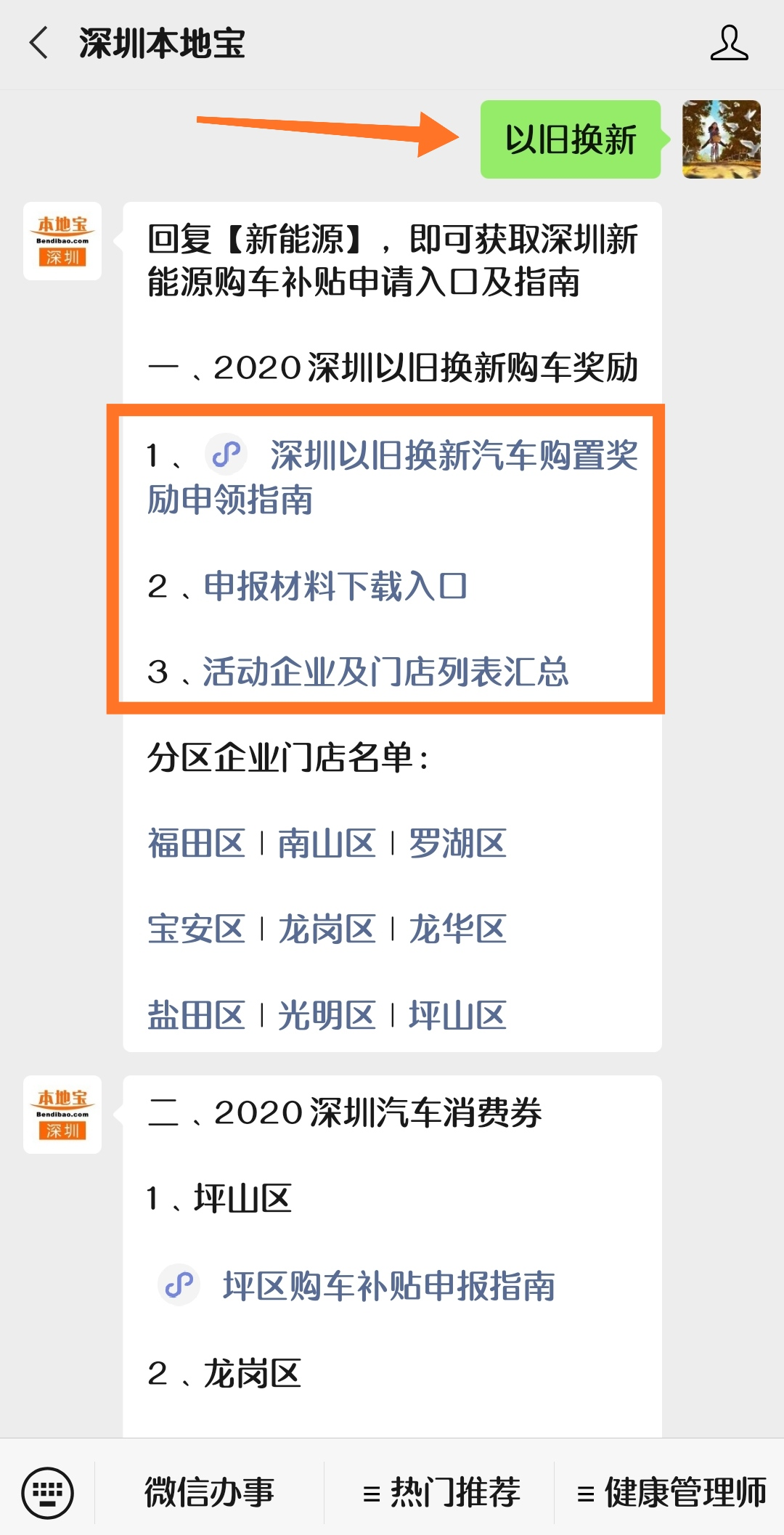The width and height of the screenshot is (784, 1535).
Task: Open 深圳以旧换新汽车购置奖励申领指南 link
Action: tap(452, 456)
